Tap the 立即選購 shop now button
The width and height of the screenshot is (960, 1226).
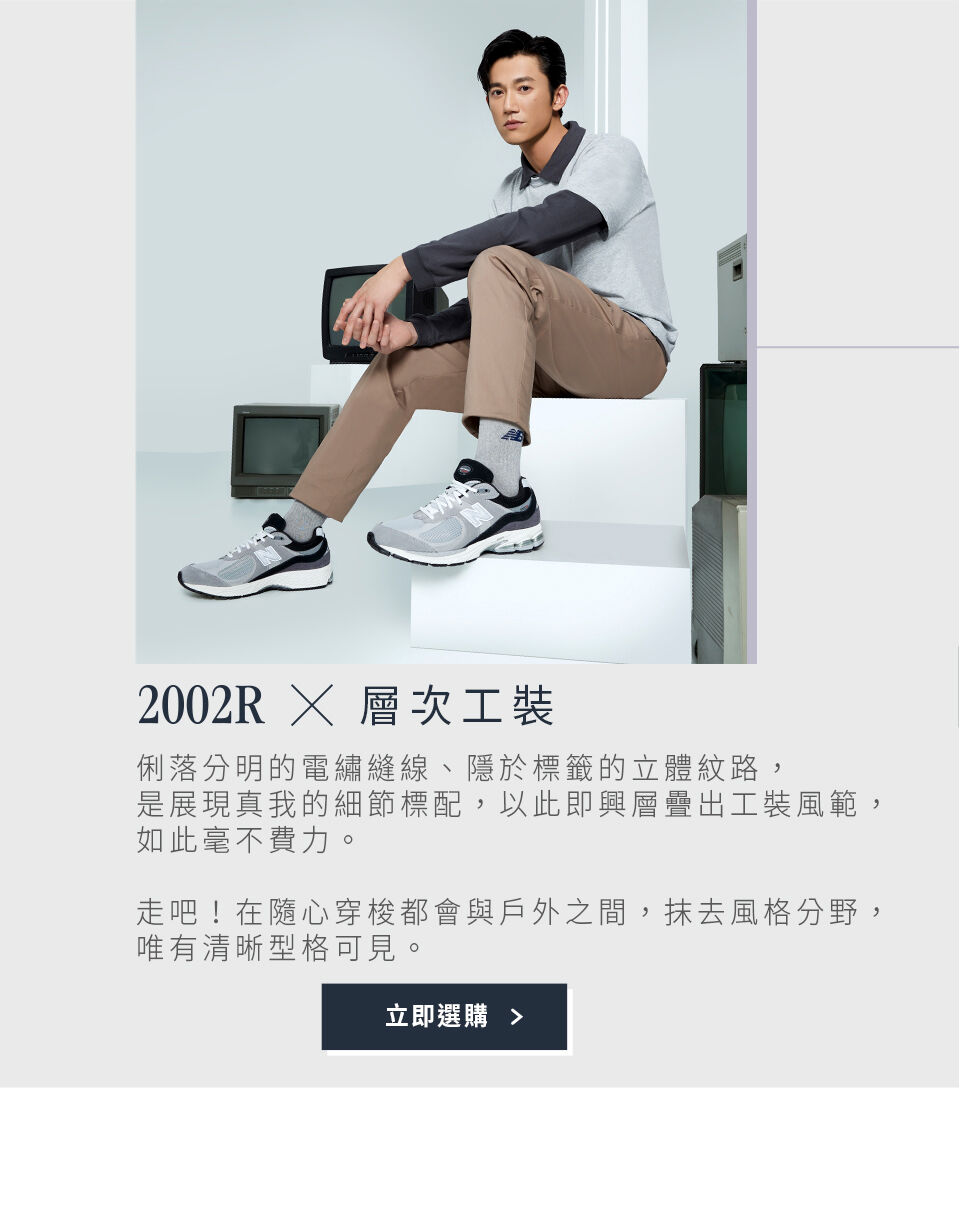[444, 1016]
